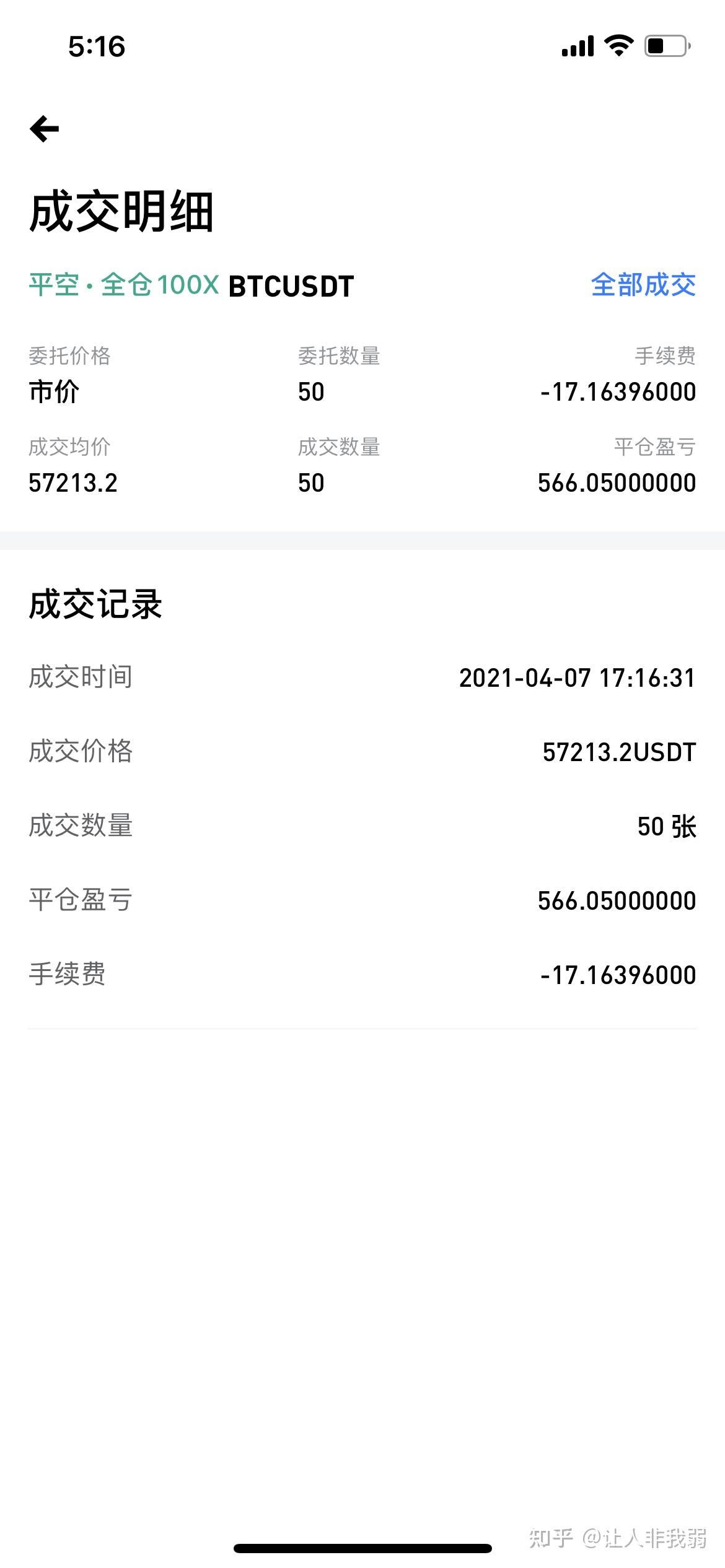
Task: Tap the back arrow to return
Action: 45,128
